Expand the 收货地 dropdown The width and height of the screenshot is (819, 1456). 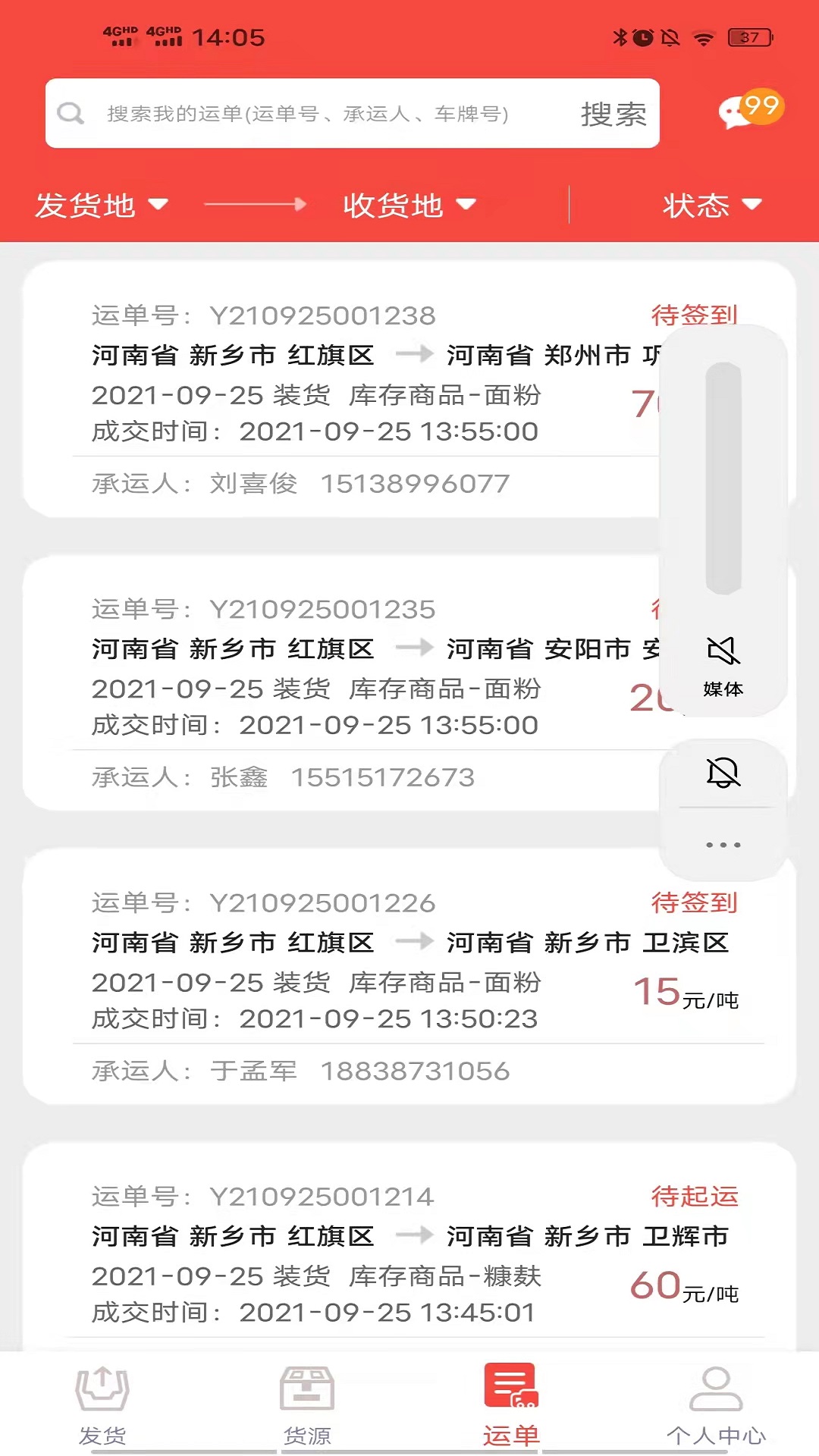pos(409,205)
